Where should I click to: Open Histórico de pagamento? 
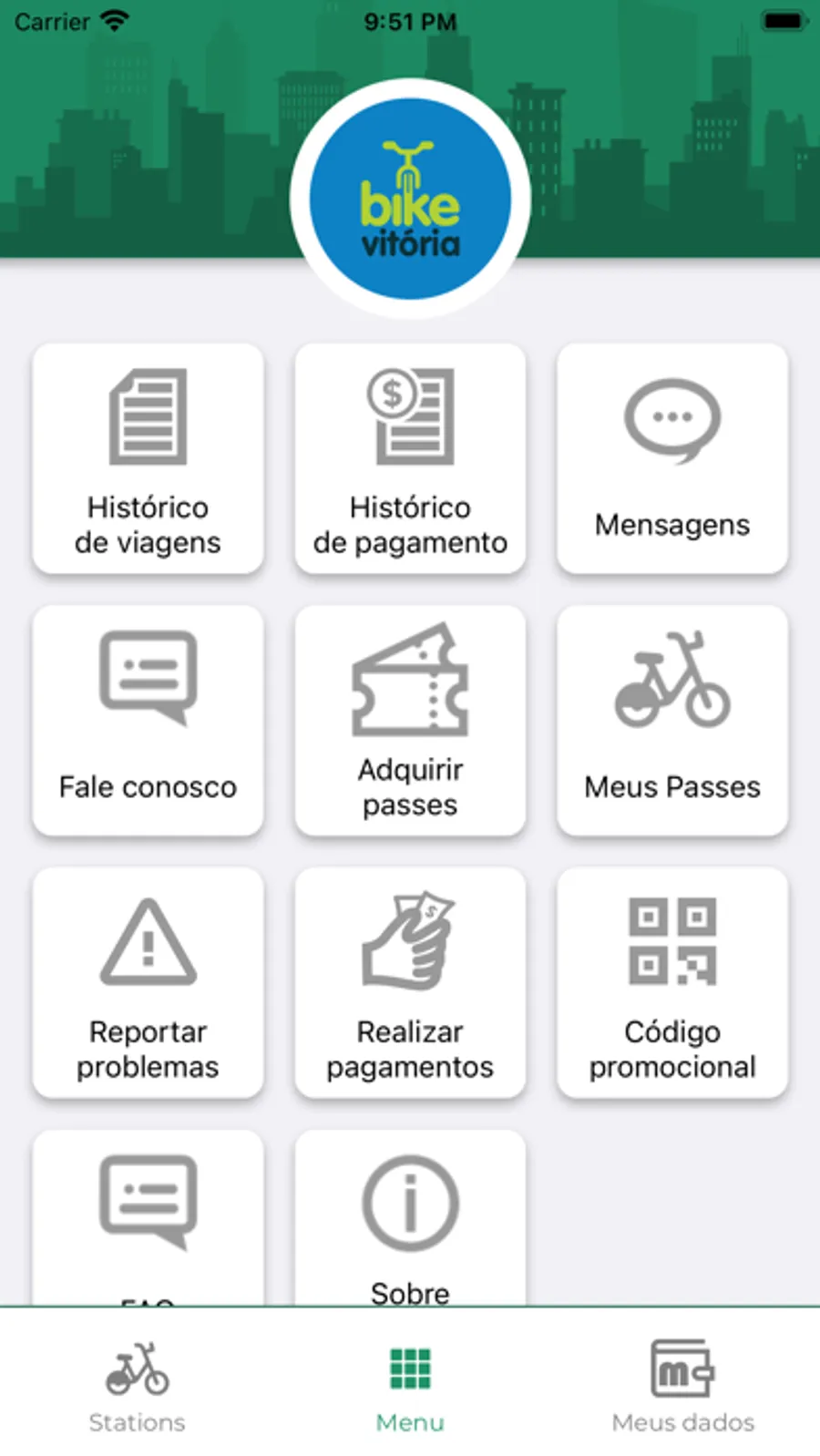tap(410, 458)
